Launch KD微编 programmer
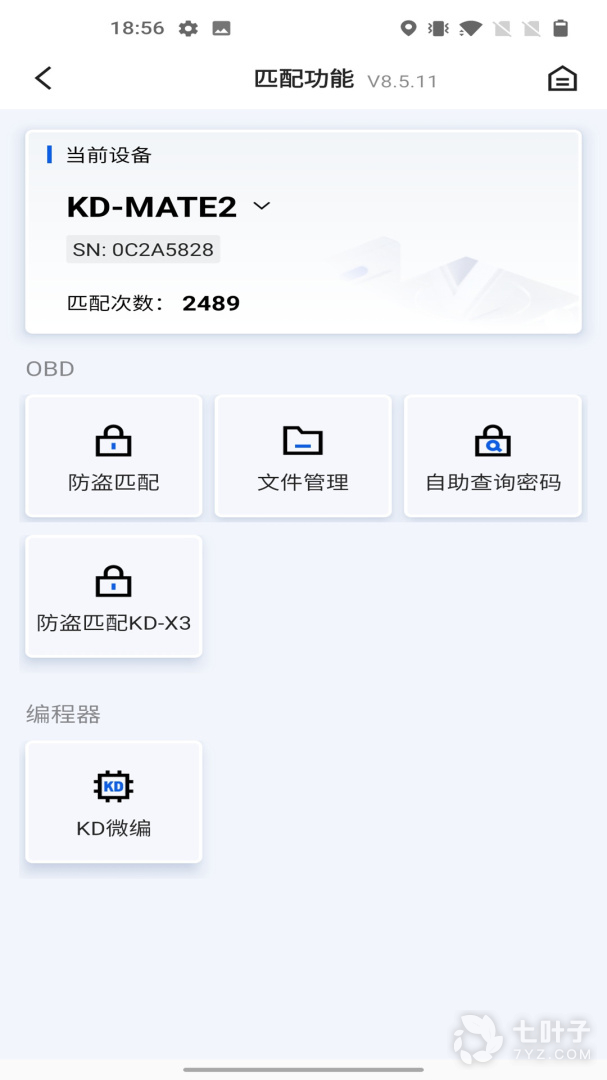This screenshot has width=607, height=1080. (x=114, y=802)
